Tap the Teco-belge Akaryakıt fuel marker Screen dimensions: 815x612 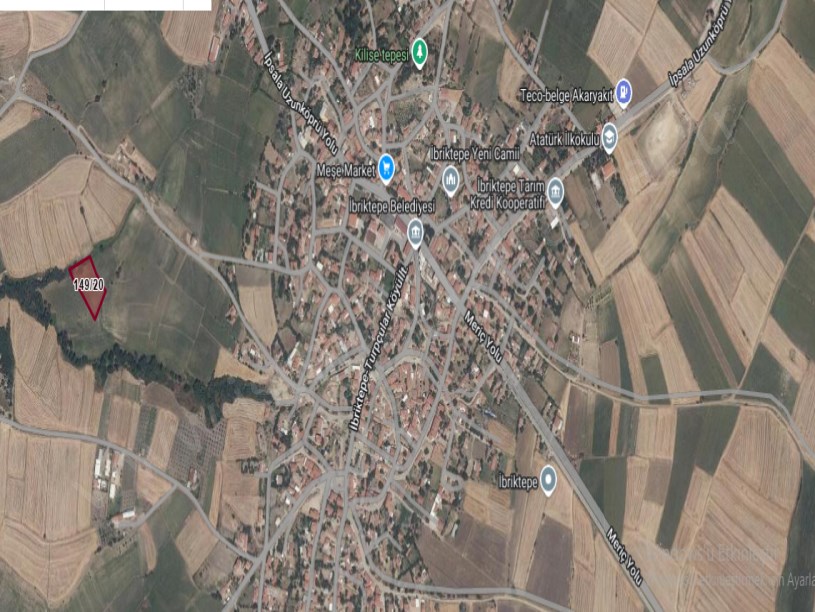point(623,94)
